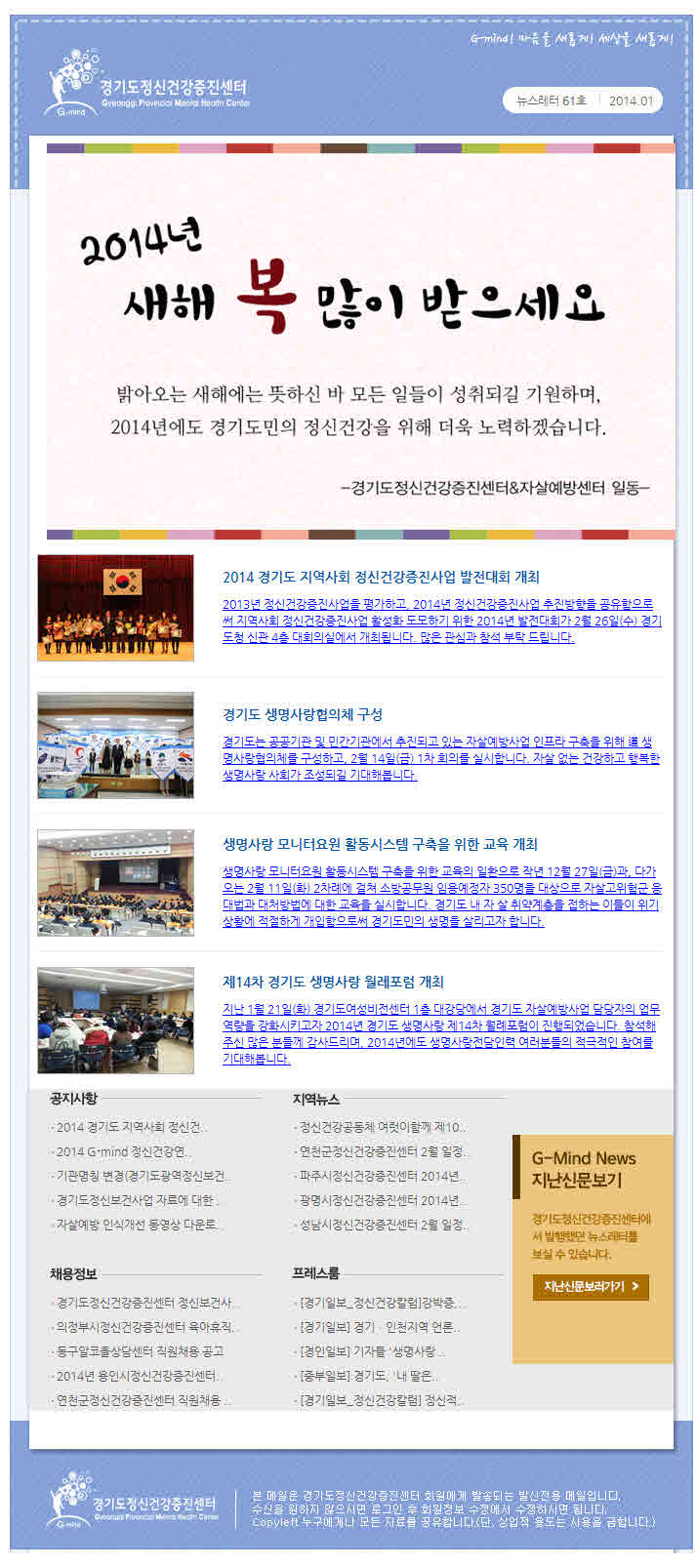The width and height of the screenshot is (696, 1568).
Task: Tap the 월례포럼 audience photo thumbnail
Action: [115, 1021]
